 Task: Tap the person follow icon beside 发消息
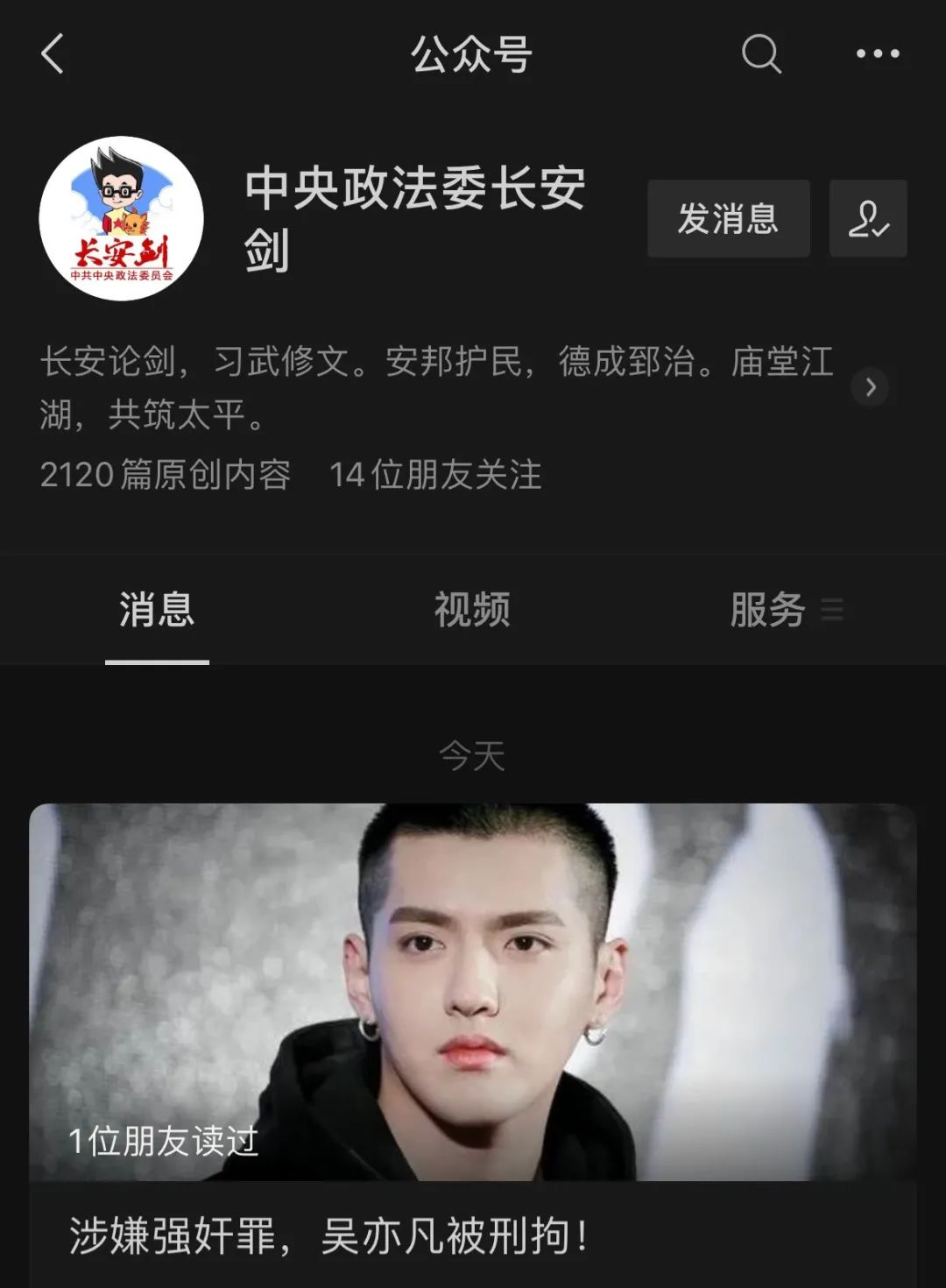click(868, 219)
